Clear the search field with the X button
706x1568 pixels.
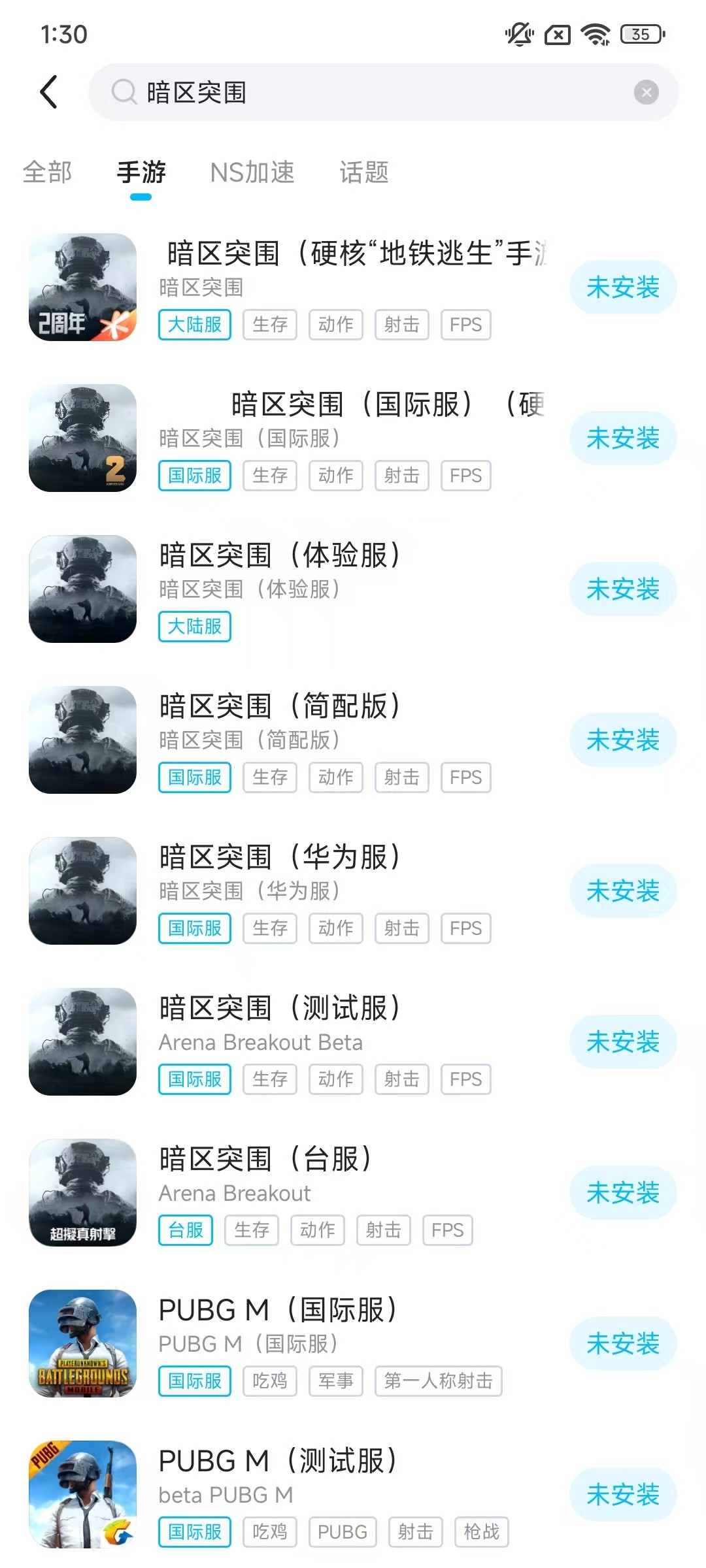tap(646, 92)
